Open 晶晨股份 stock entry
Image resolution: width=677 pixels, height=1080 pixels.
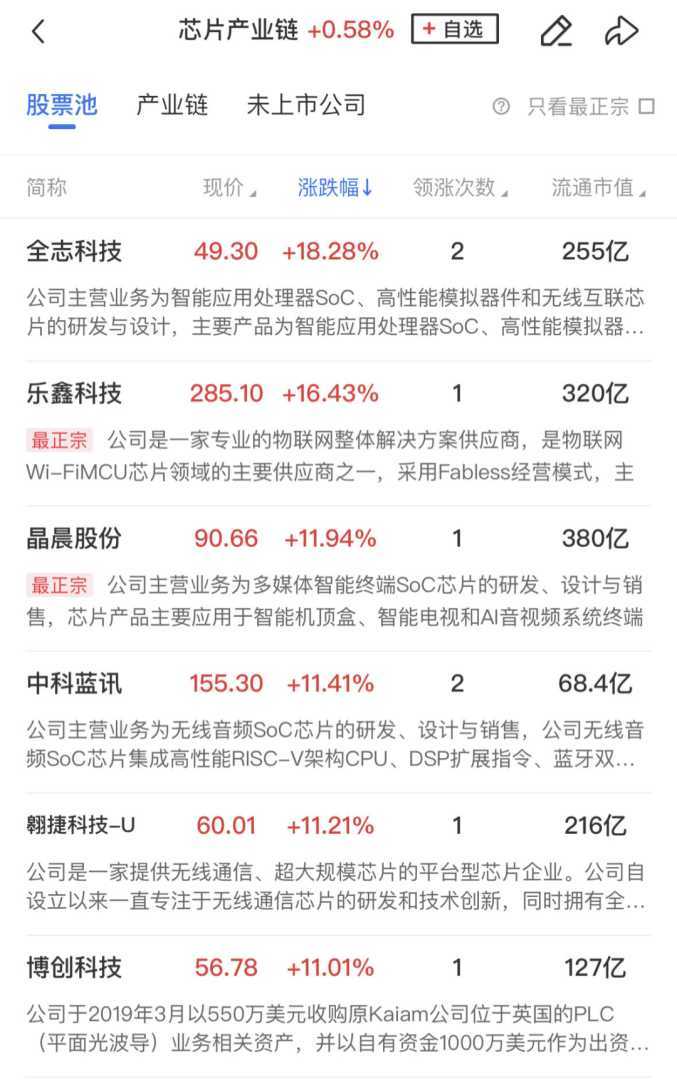pyautogui.click(x=74, y=538)
